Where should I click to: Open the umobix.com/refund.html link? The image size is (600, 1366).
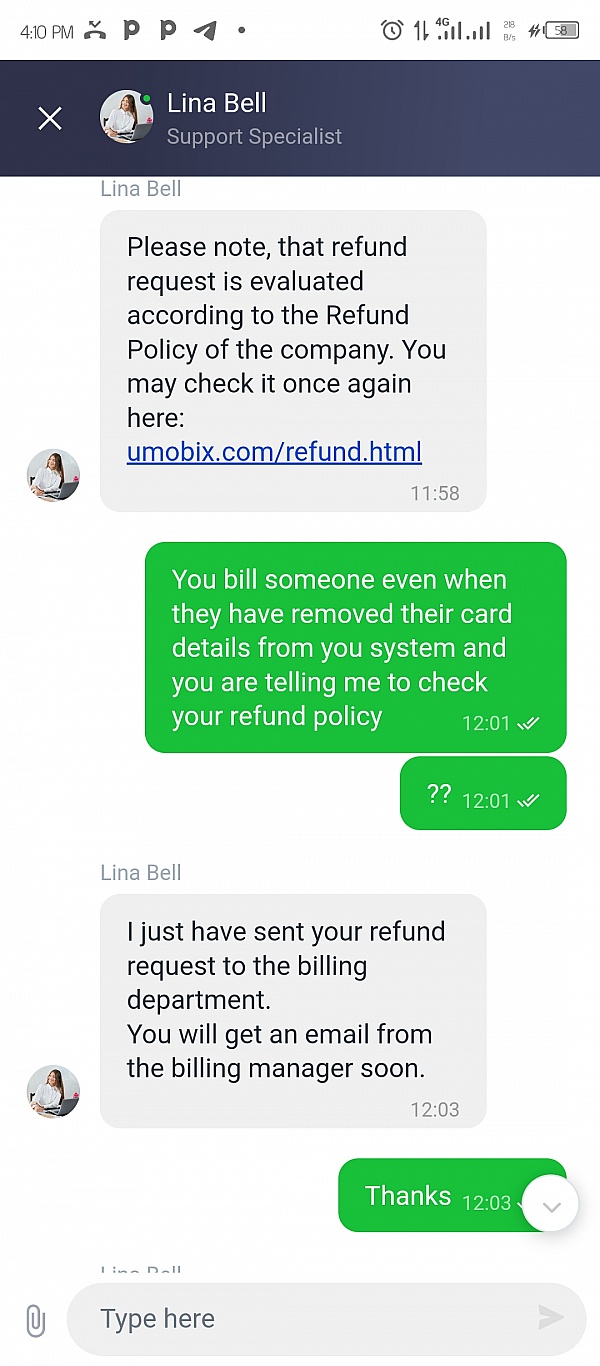pyautogui.click(x=274, y=452)
